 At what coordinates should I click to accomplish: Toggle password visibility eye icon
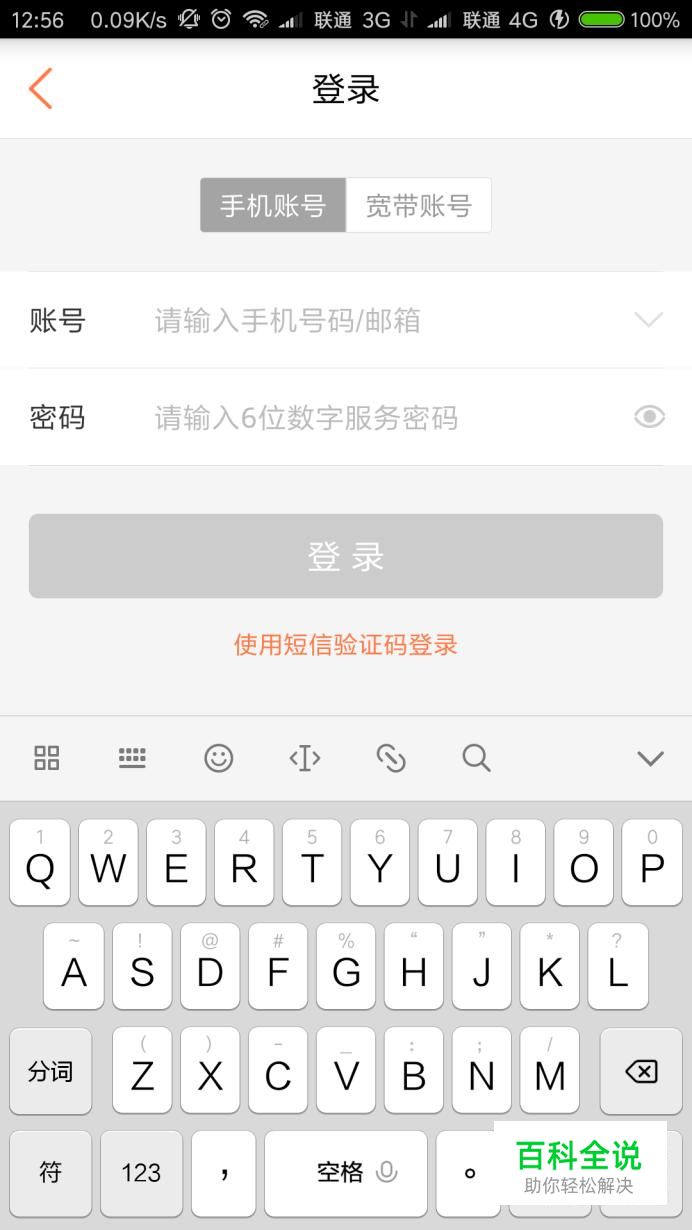tap(649, 417)
